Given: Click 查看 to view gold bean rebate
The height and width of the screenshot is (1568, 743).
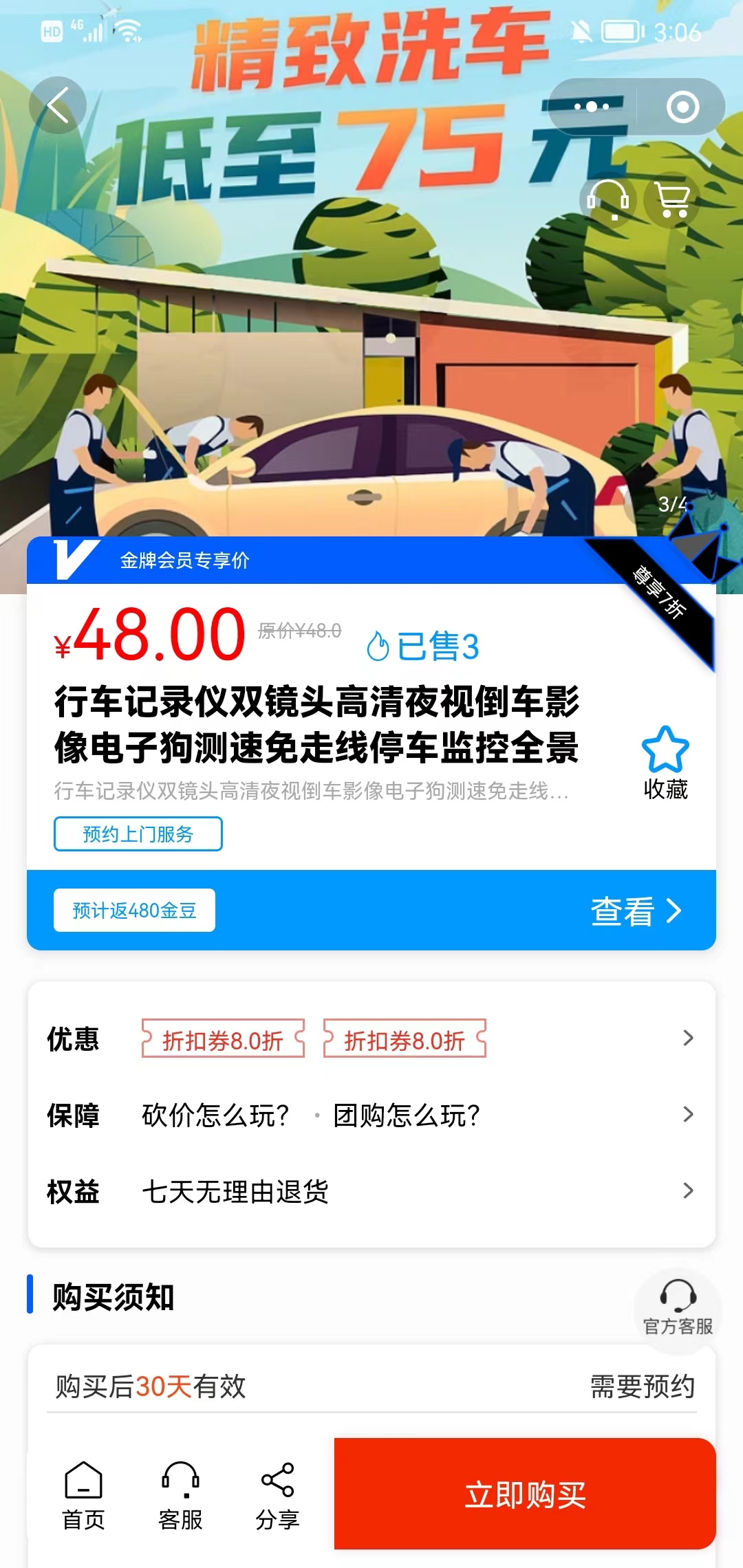Looking at the screenshot, I should pos(628,911).
